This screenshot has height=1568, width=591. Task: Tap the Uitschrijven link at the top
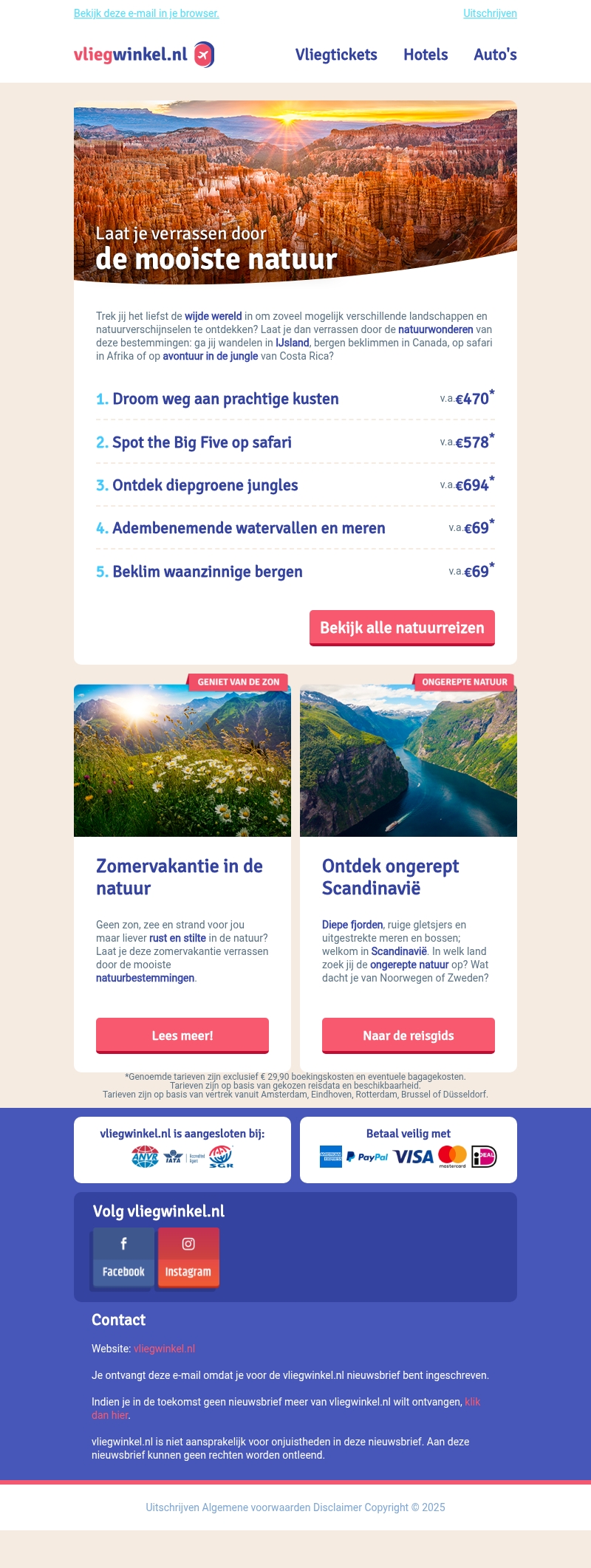[x=490, y=13]
